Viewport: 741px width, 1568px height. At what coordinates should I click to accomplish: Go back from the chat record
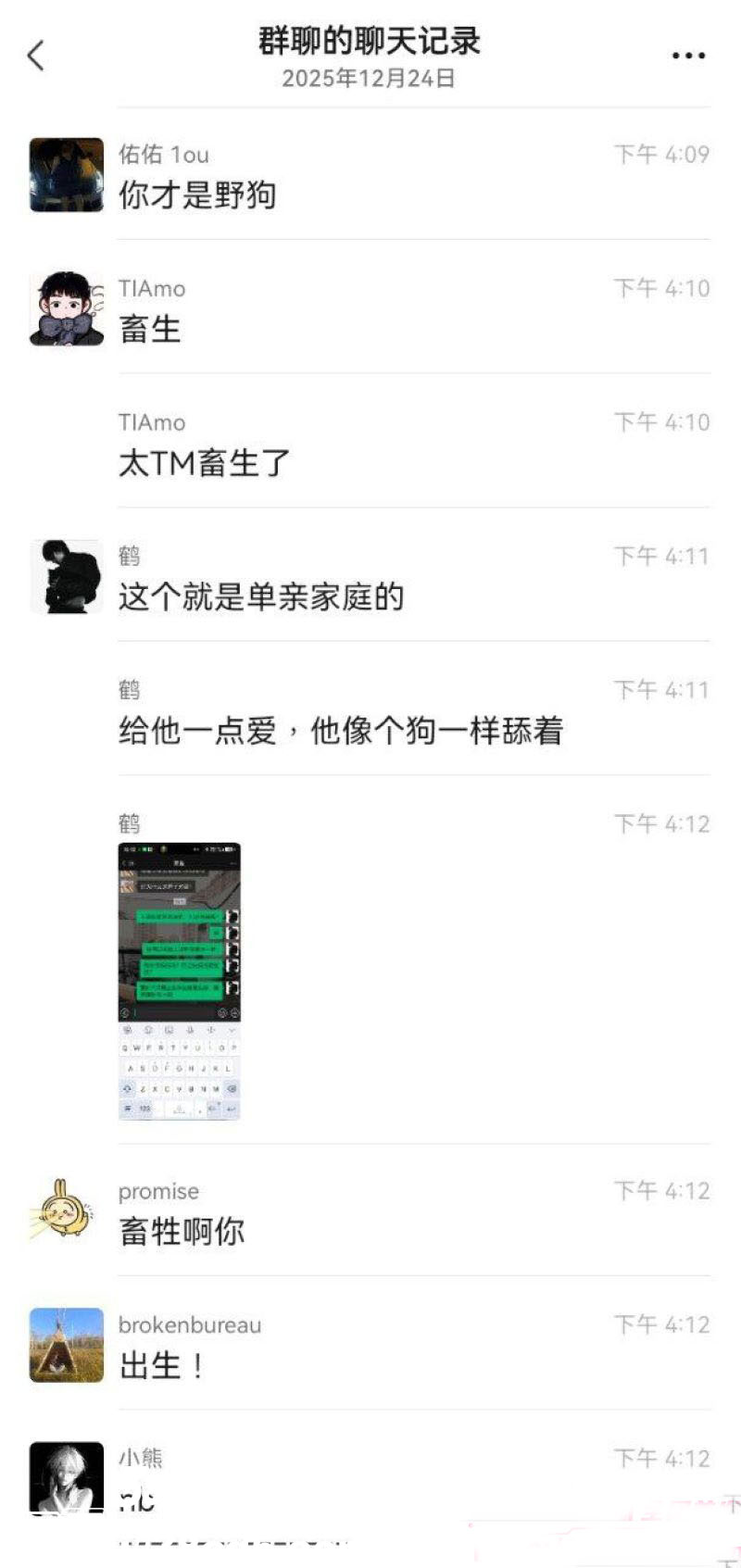pos(36,56)
